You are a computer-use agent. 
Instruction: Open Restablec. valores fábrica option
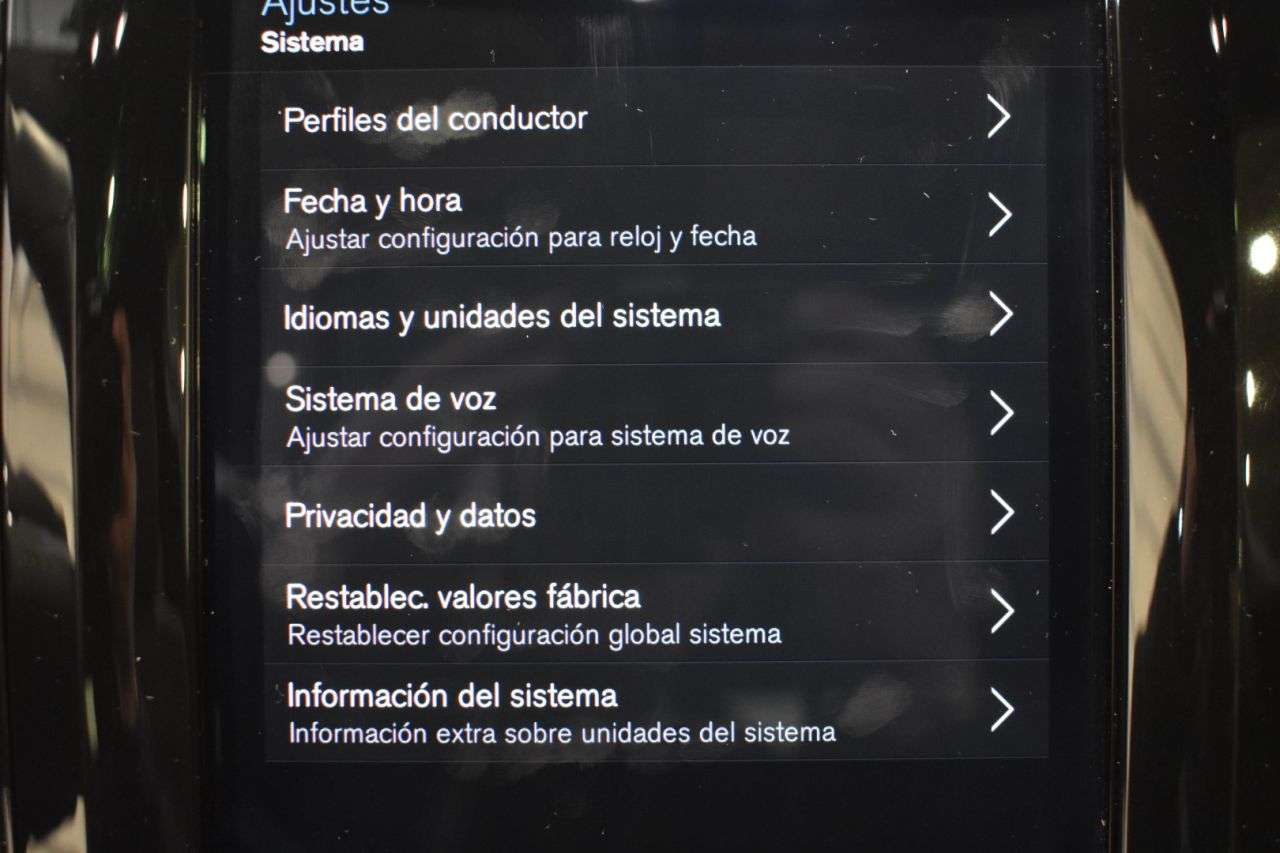652,612
